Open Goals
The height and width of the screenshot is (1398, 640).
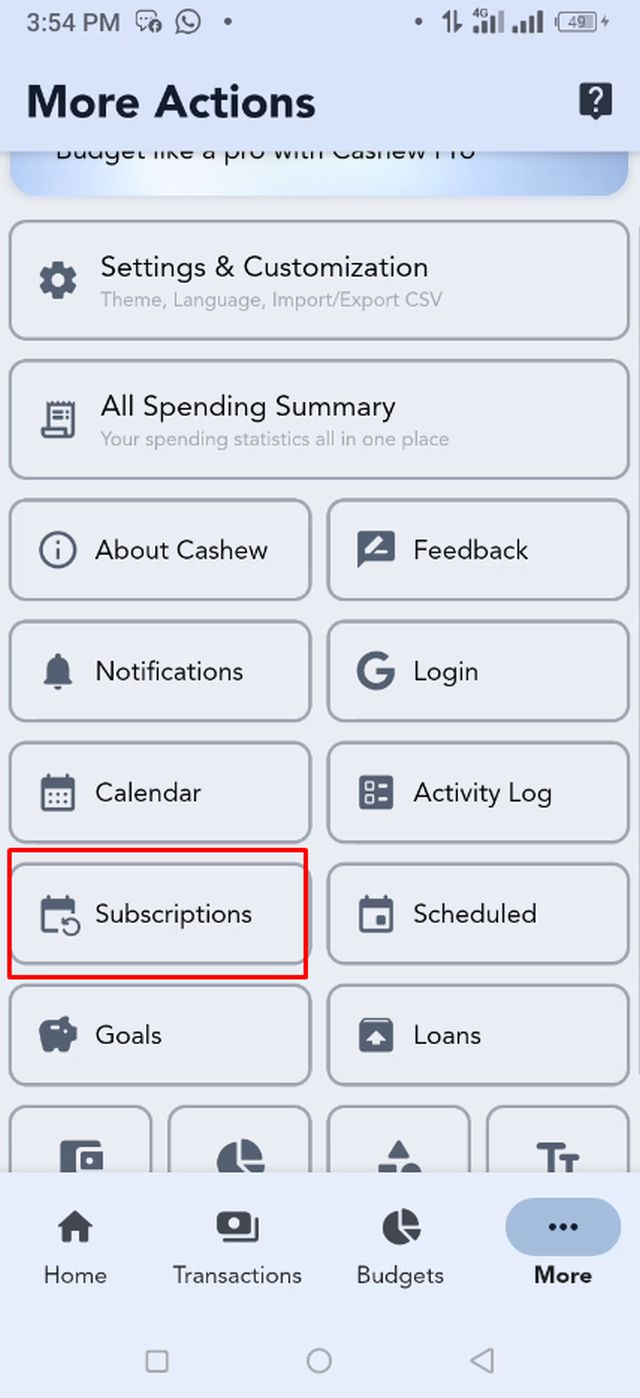[x=160, y=1035]
